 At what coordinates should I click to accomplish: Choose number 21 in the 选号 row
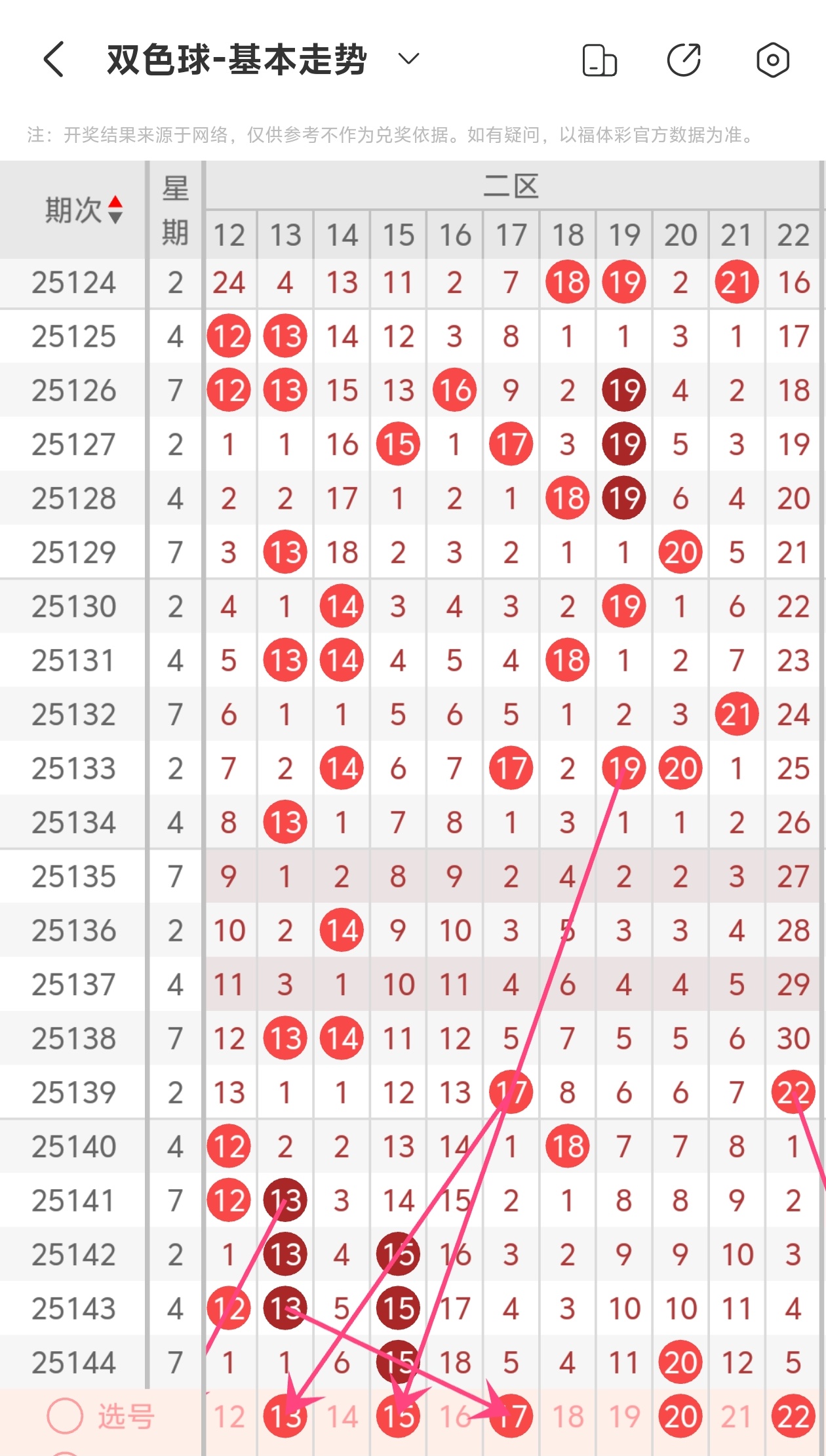[x=737, y=1417]
